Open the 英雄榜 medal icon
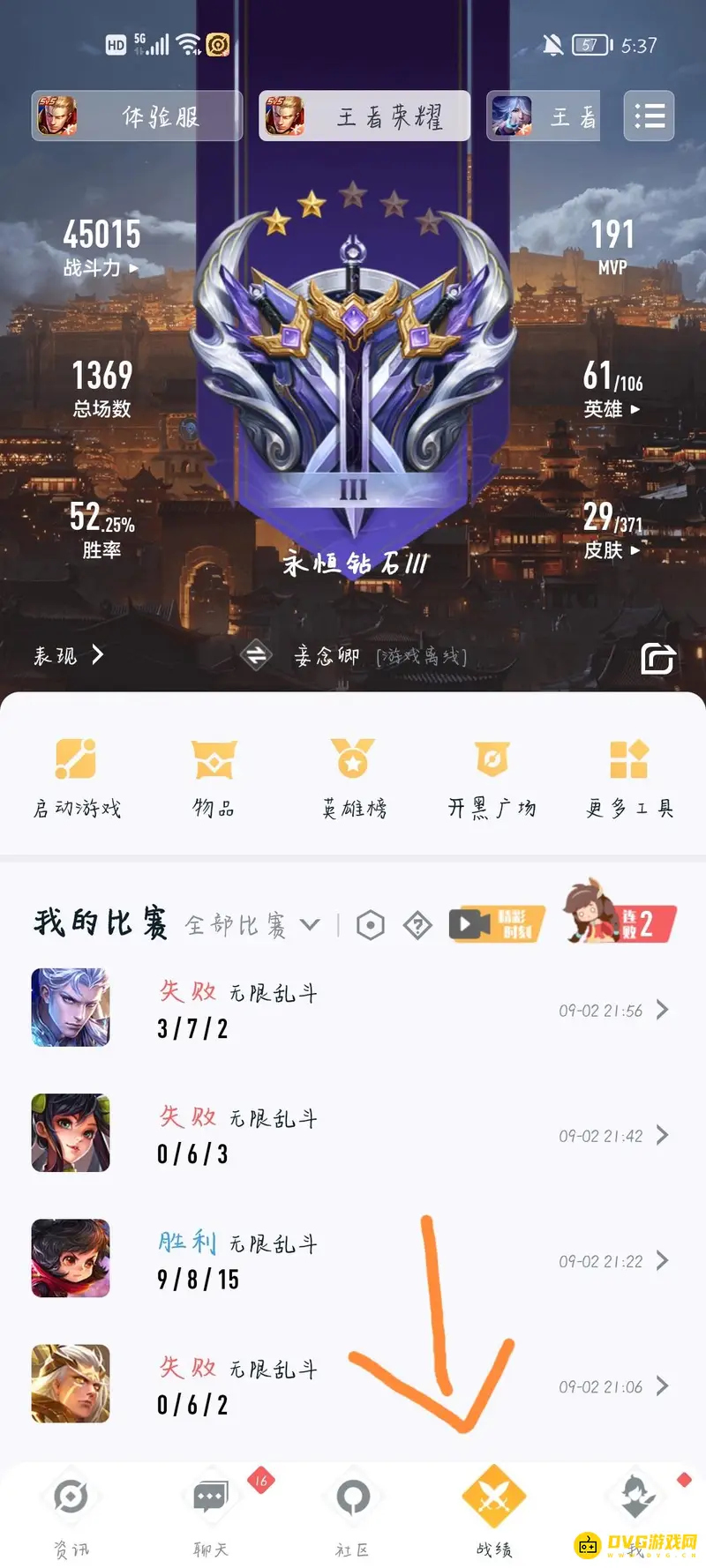Image resolution: width=706 pixels, height=1568 pixels. click(352, 760)
